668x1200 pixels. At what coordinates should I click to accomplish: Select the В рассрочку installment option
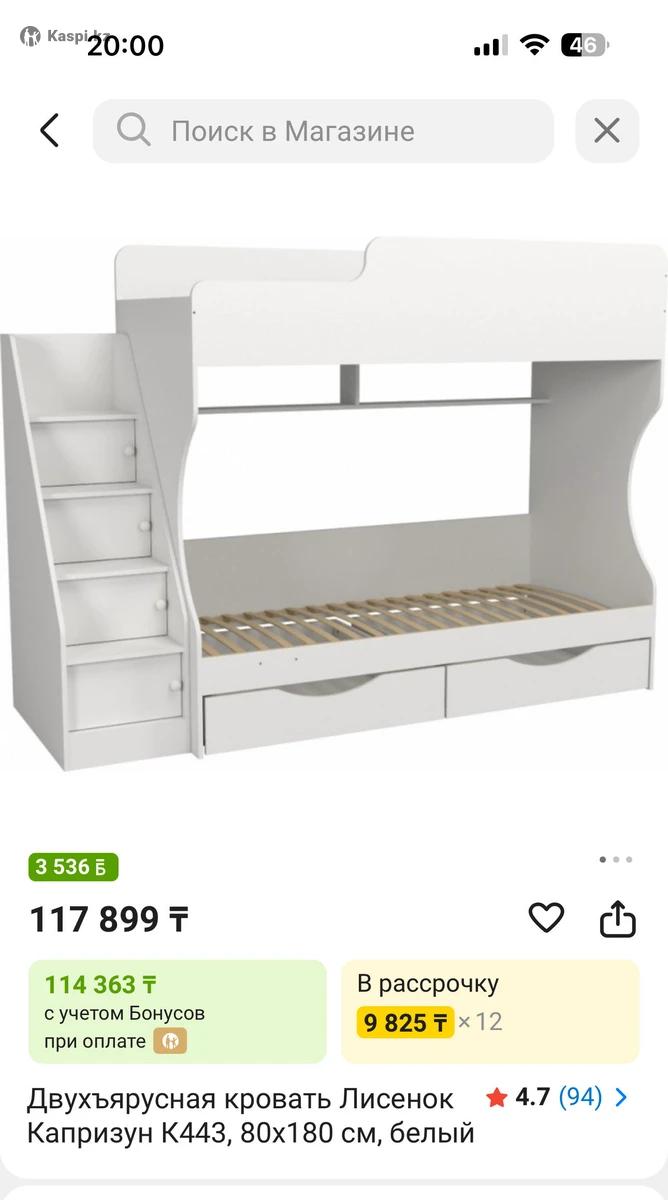click(x=490, y=1011)
